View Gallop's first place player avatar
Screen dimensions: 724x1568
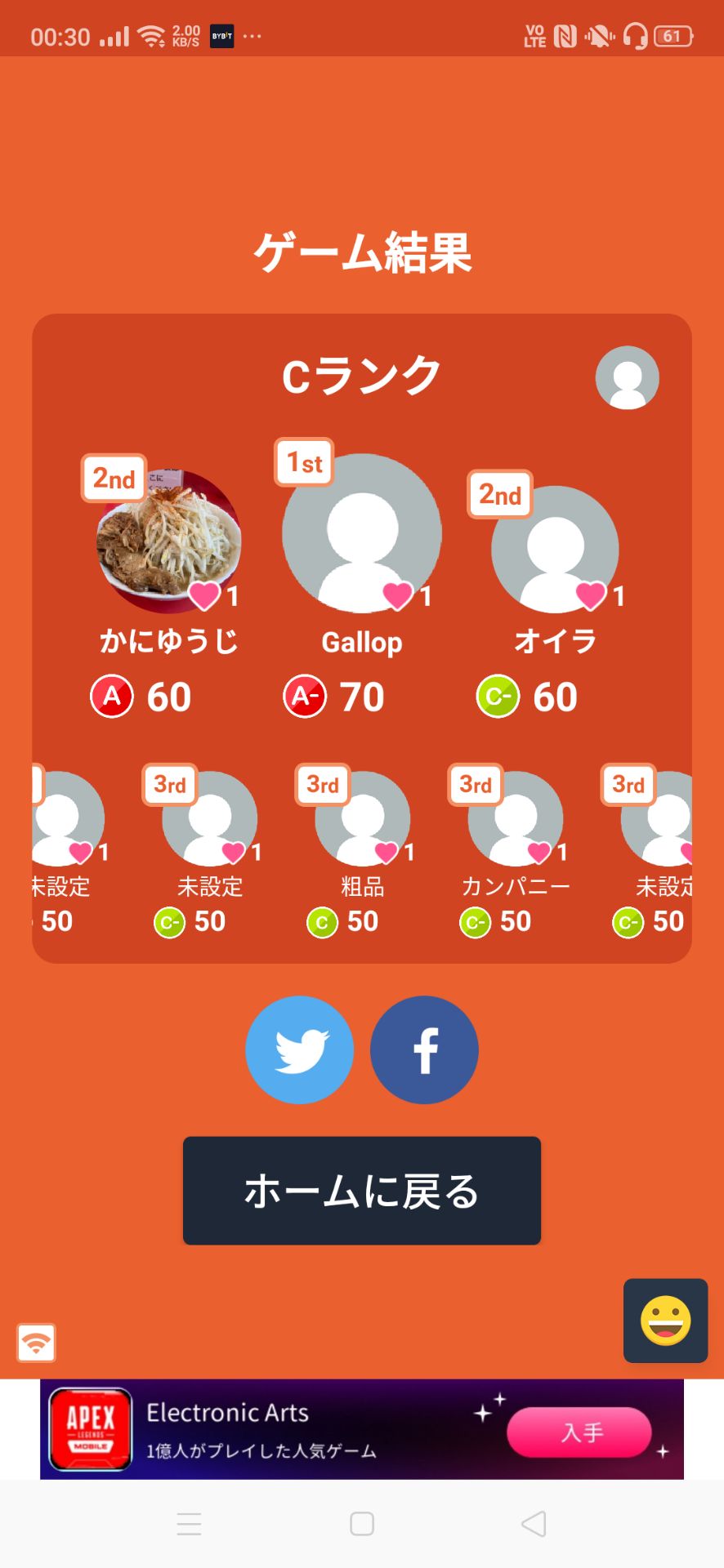point(362,533)
